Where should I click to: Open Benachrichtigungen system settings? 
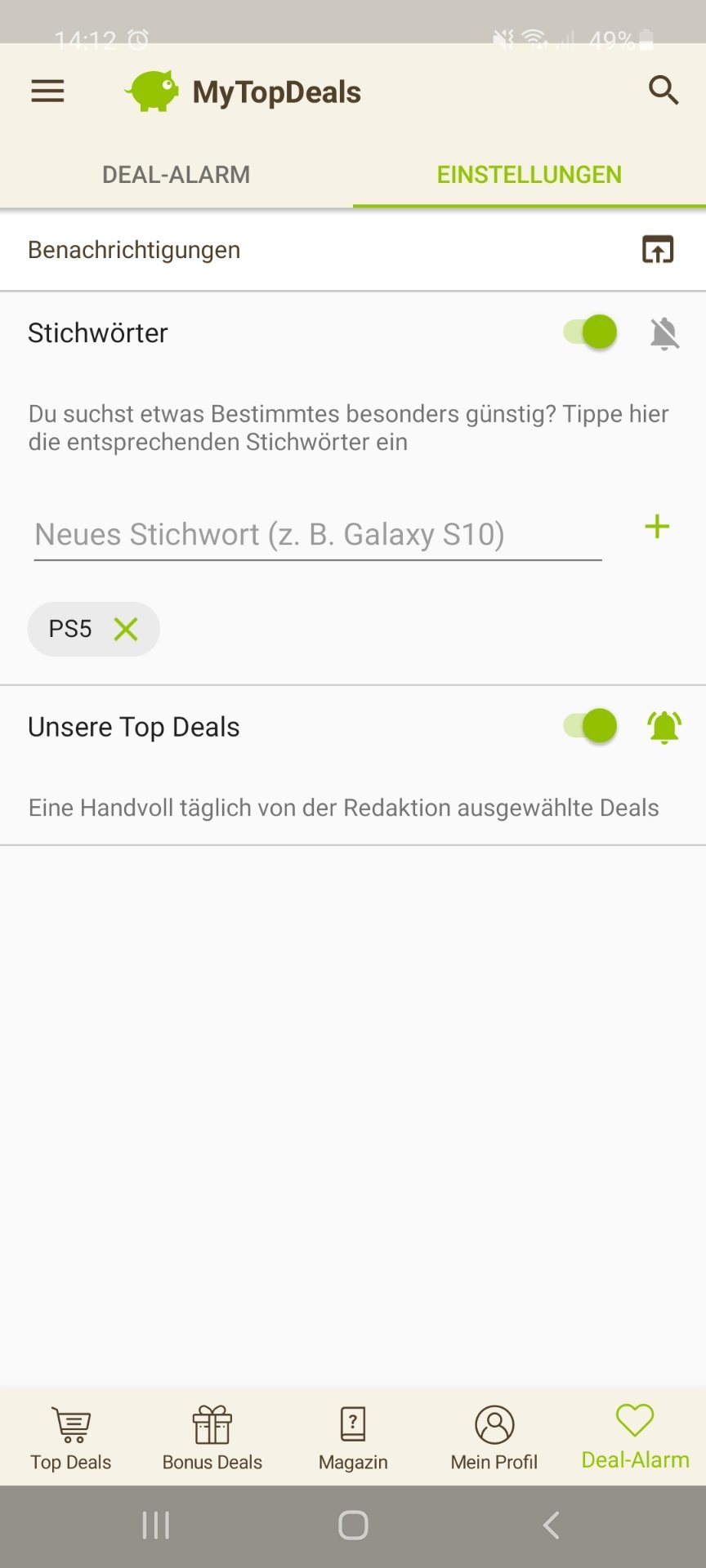657,250
